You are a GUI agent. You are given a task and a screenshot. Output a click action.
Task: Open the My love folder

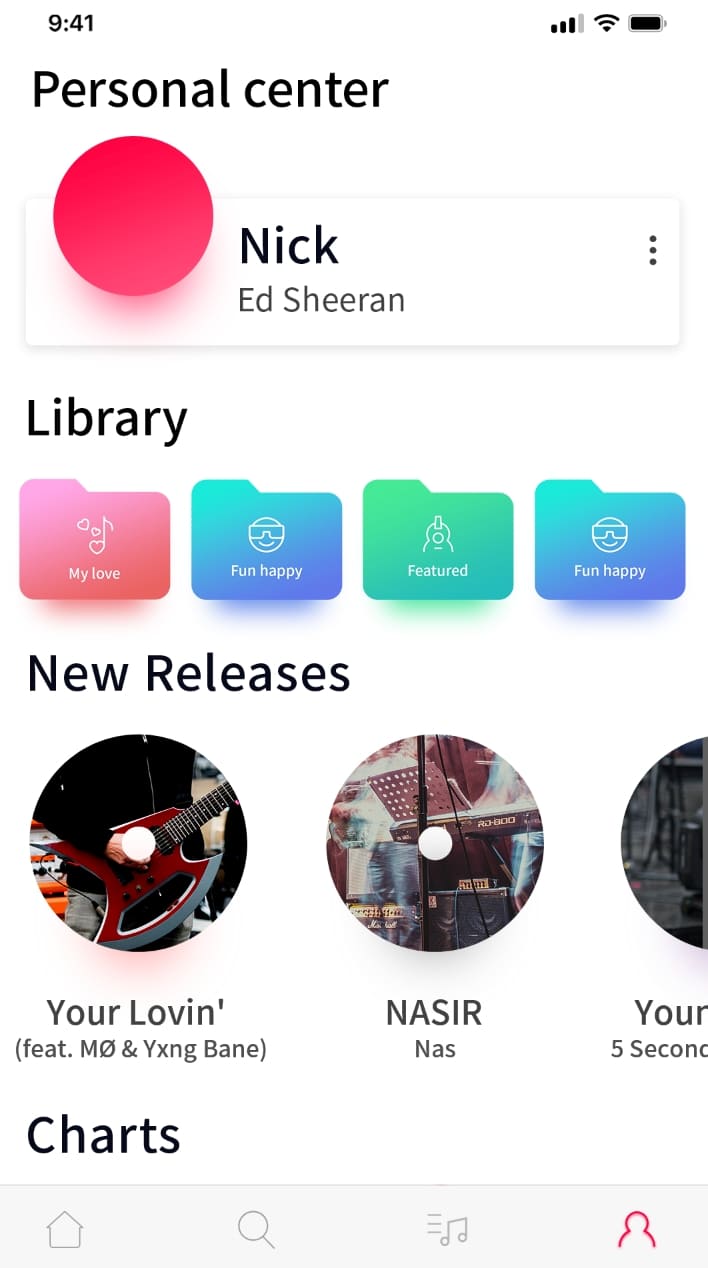click(x=95, y=541)
